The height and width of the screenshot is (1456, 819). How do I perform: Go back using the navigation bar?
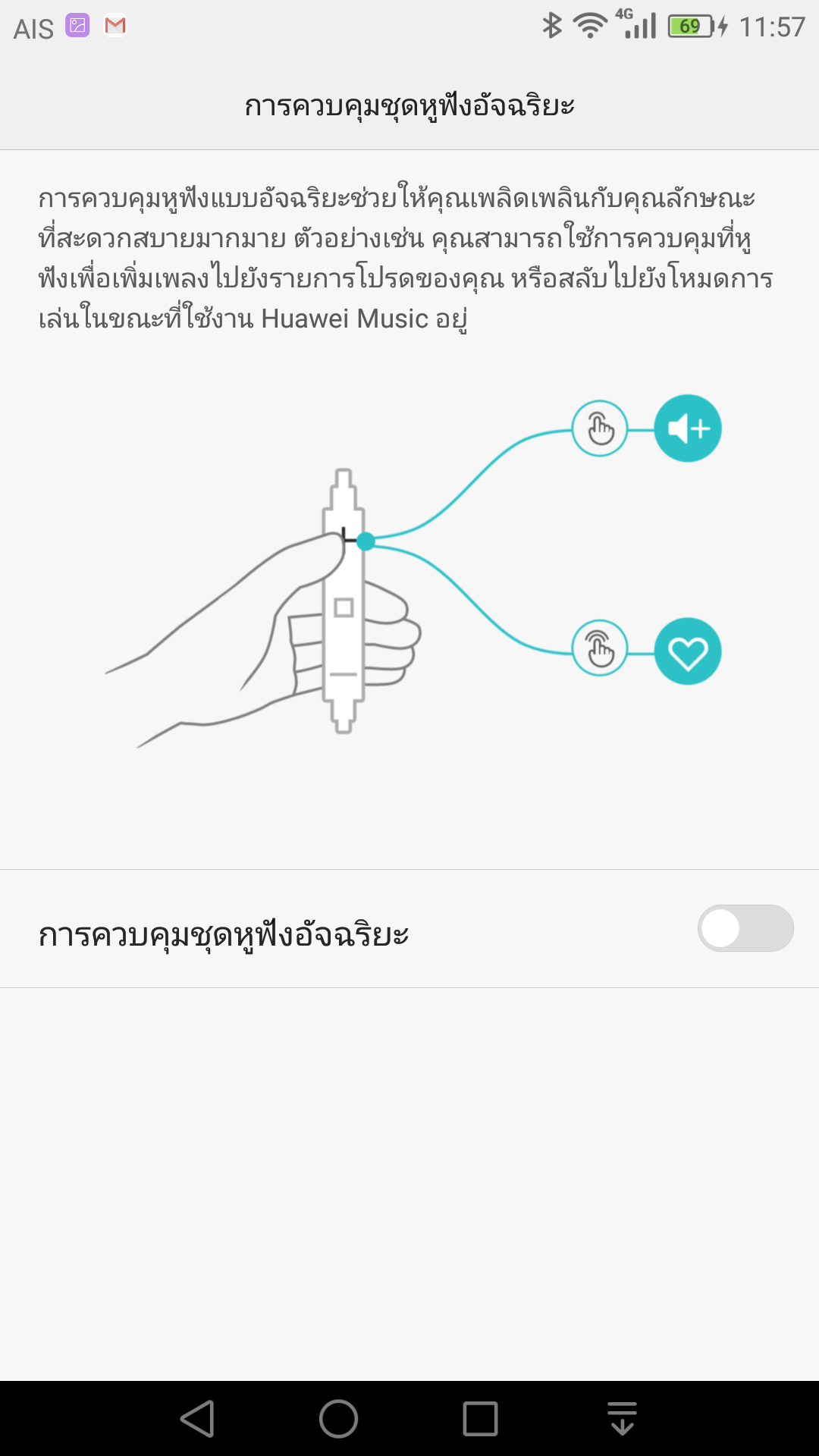197,1419
